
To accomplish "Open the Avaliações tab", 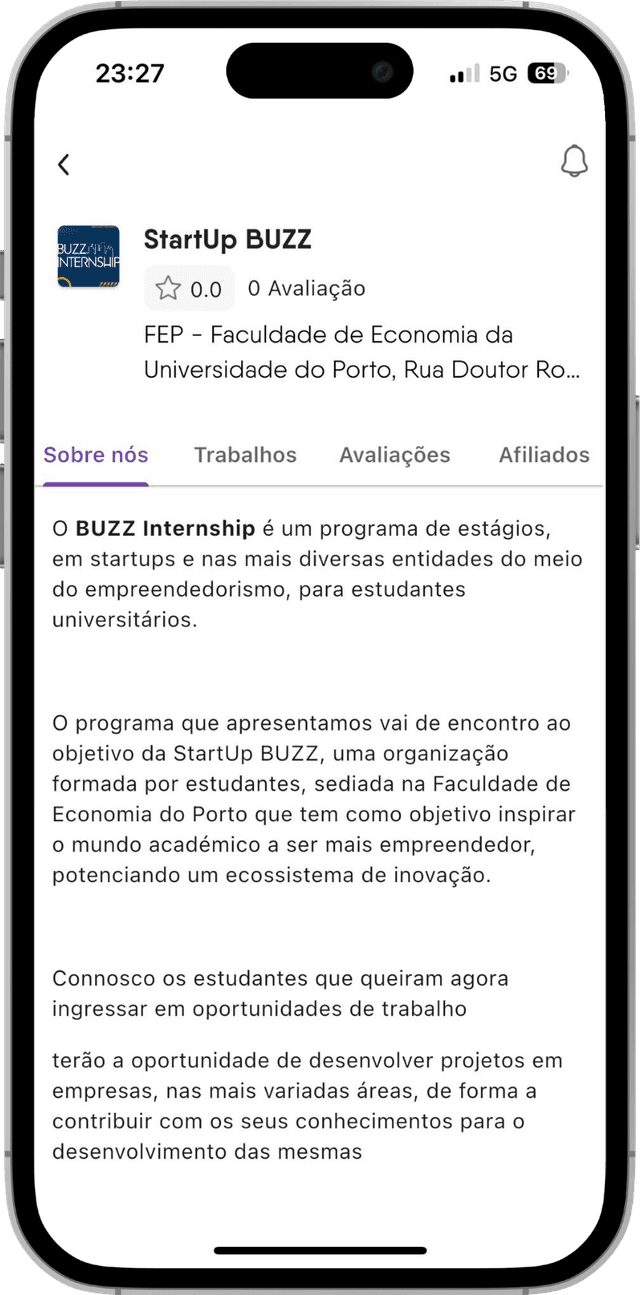I will click(395, 455).
